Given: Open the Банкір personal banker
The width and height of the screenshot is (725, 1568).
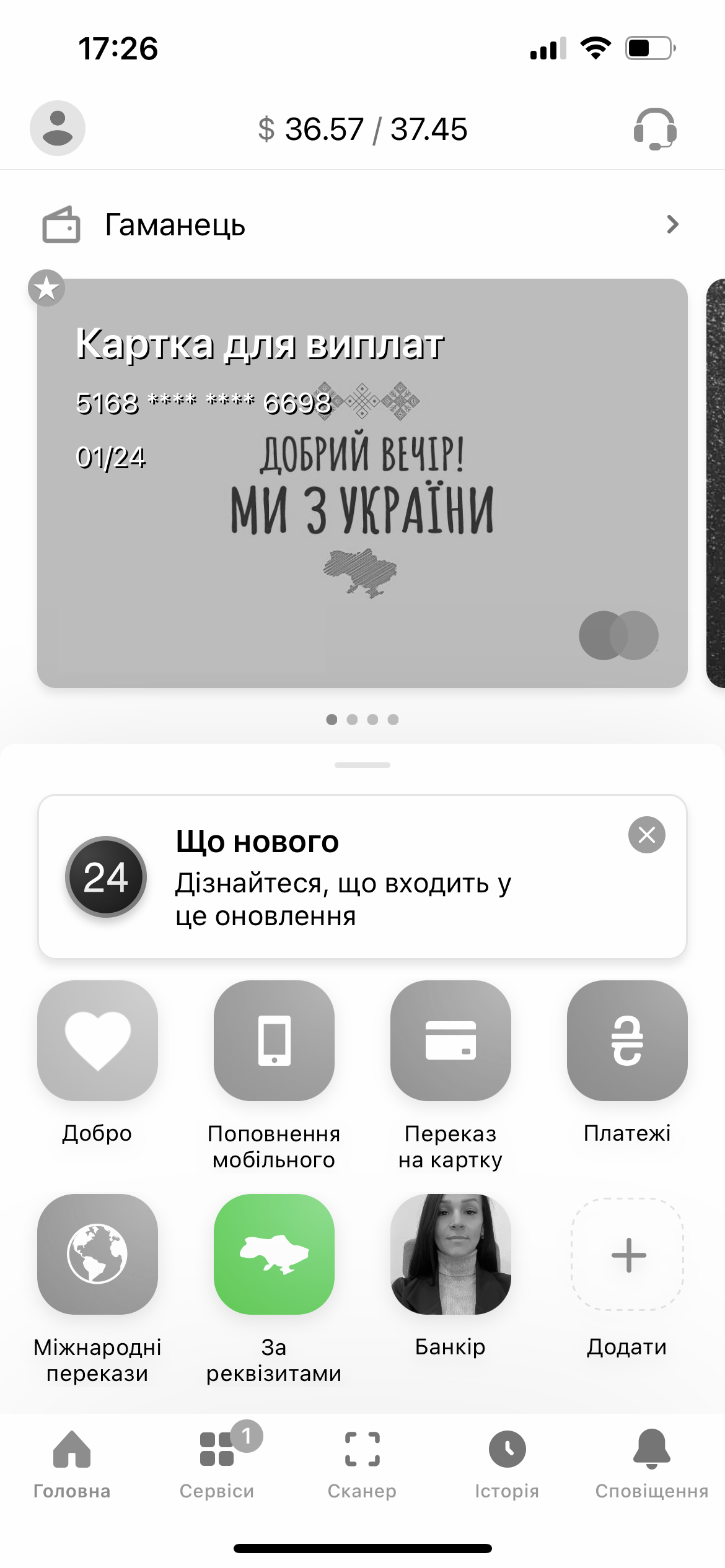Looking at the screenshot, I should pyautogui.click(x=450, y=1254).
